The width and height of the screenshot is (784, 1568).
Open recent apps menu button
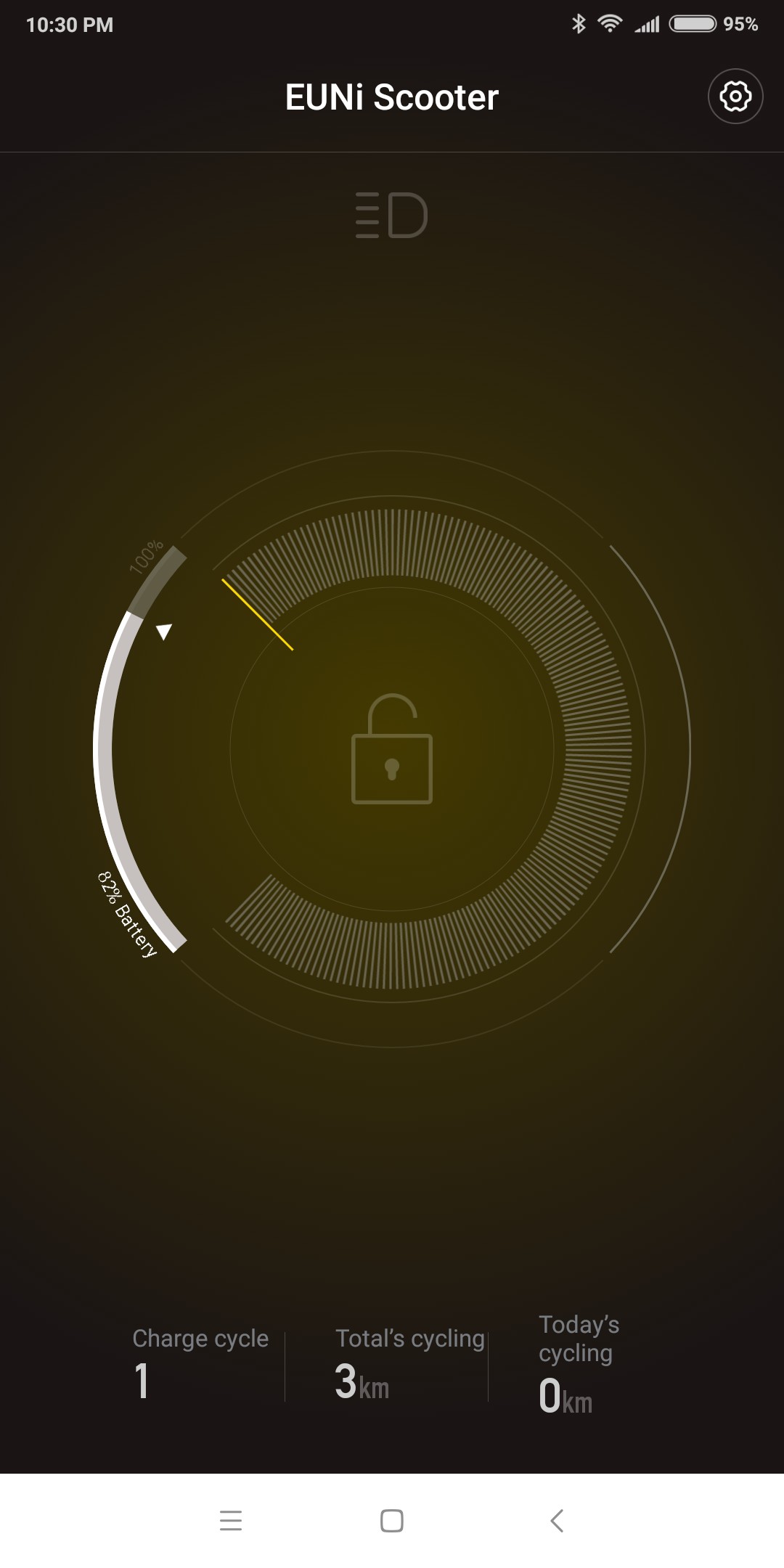[231, 1520]
